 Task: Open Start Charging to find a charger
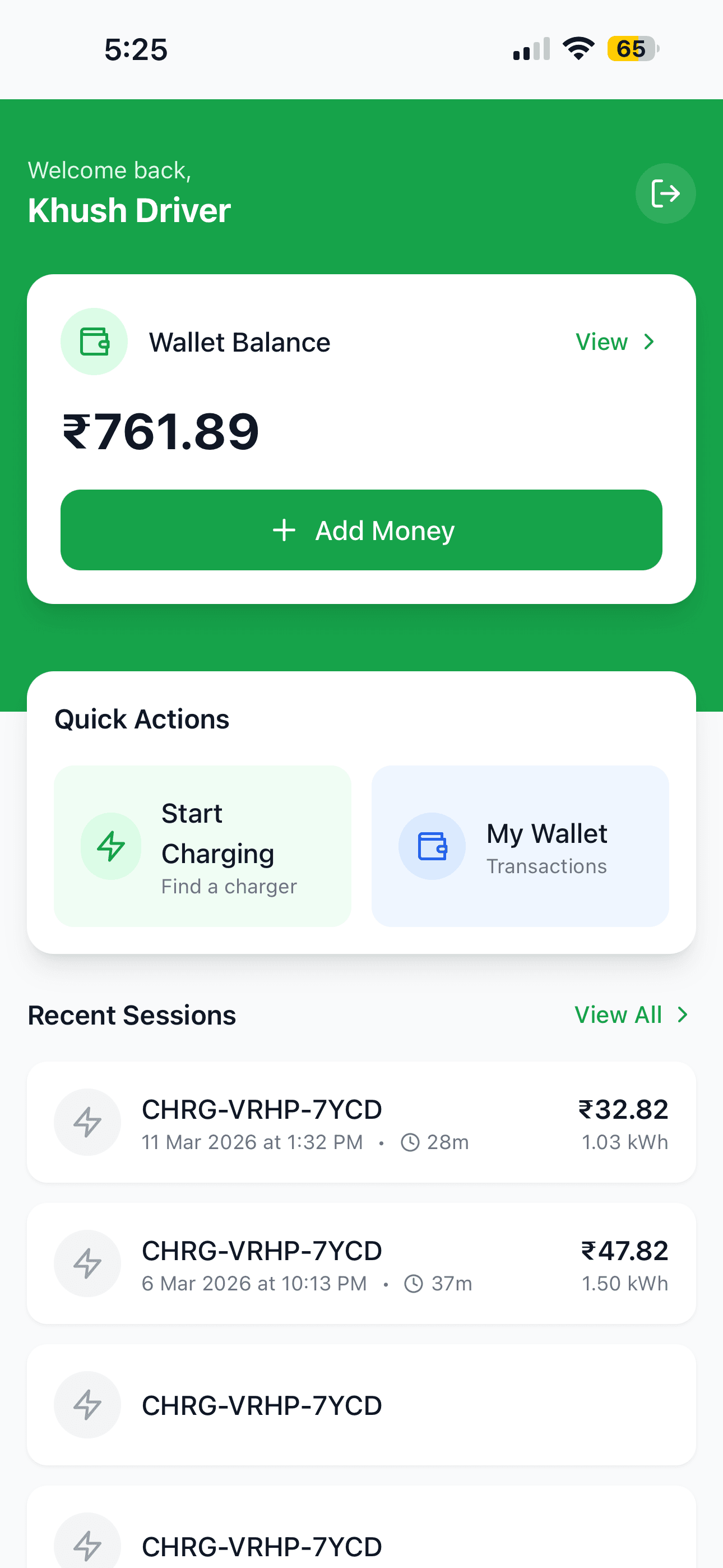tap(203, 846)
